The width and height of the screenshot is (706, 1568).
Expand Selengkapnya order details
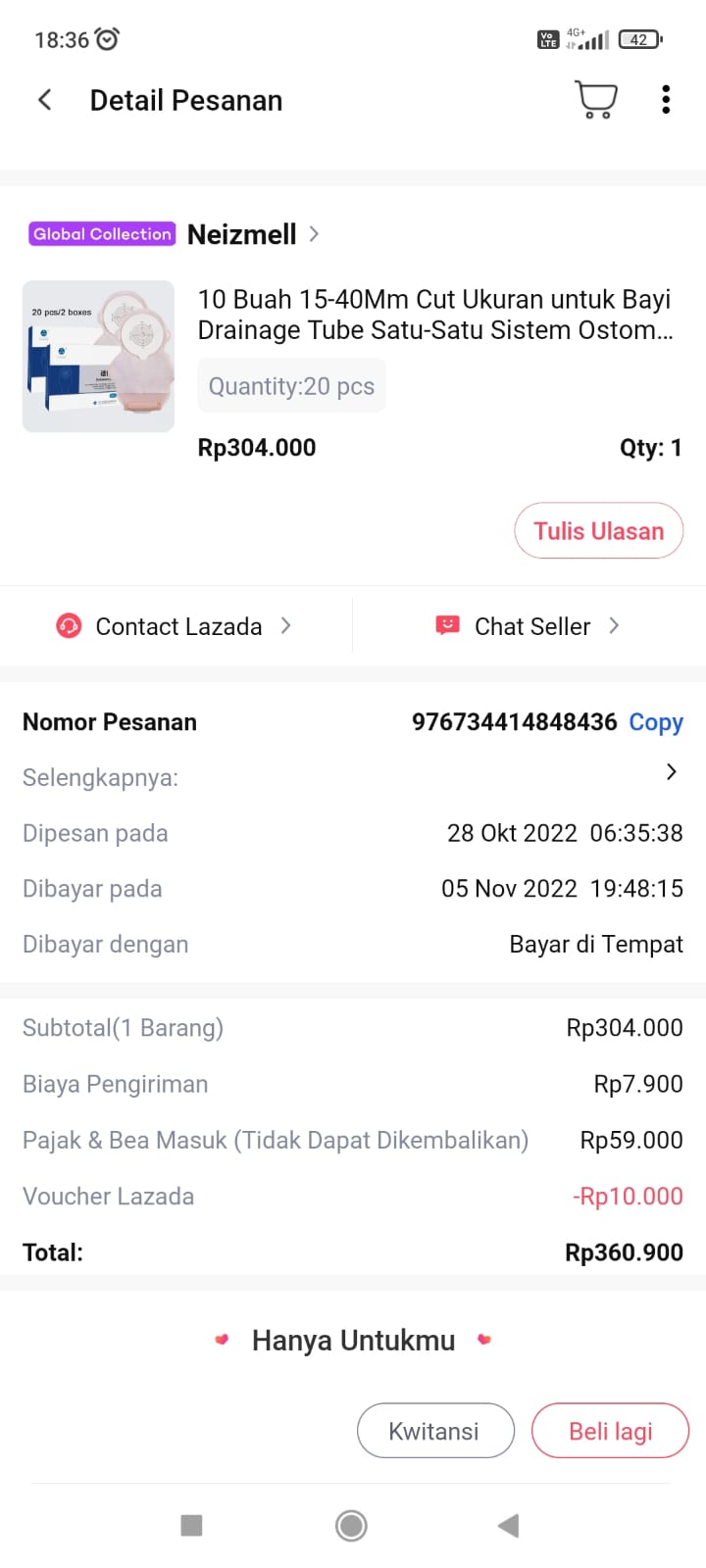(x=671, y=772)
